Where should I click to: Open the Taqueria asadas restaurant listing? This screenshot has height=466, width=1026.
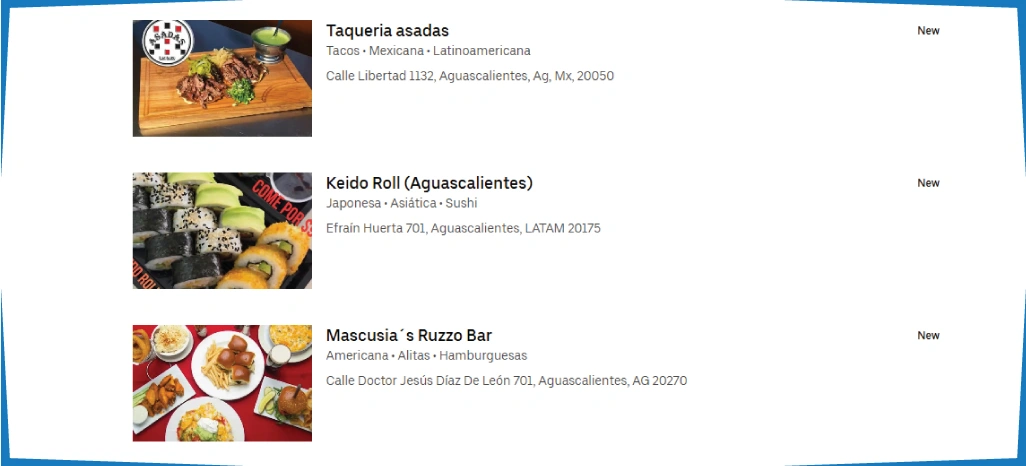[x=387, y=31]
